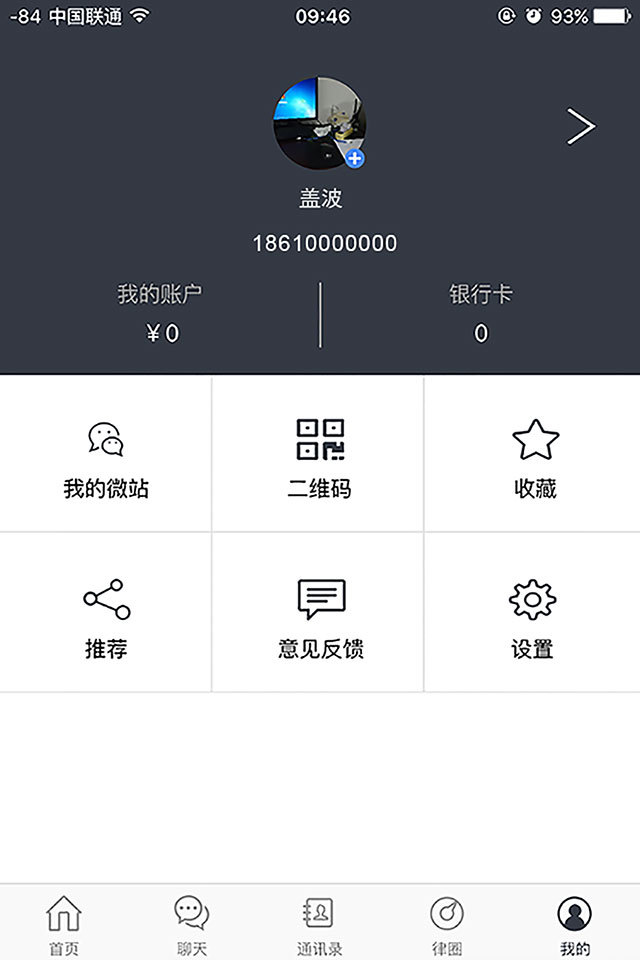Switch to the 聊天 tab
Image resolution: width=640 pixels, height=960 pixels.
(x=191, y=925)
